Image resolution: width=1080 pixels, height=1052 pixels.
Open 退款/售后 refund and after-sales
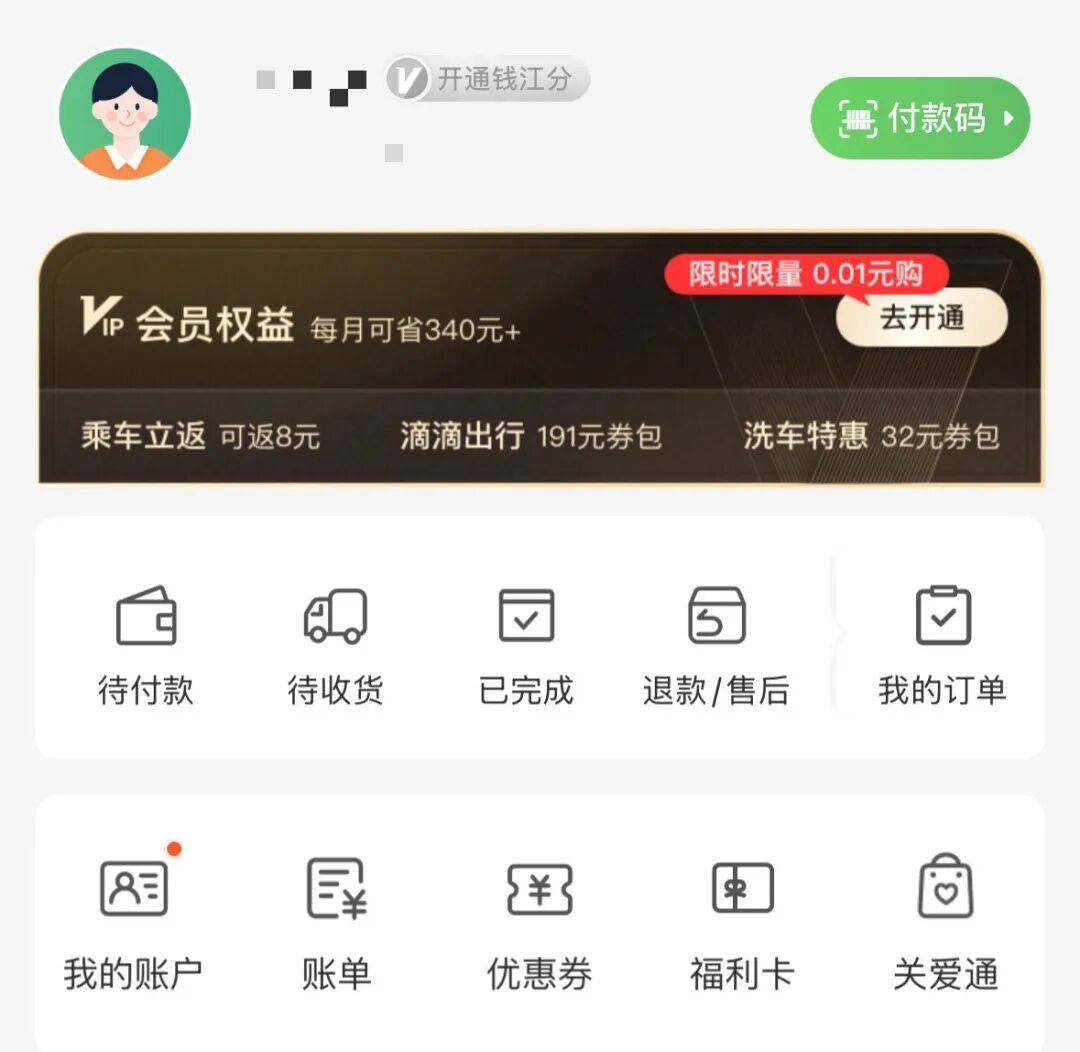(716, 645)
